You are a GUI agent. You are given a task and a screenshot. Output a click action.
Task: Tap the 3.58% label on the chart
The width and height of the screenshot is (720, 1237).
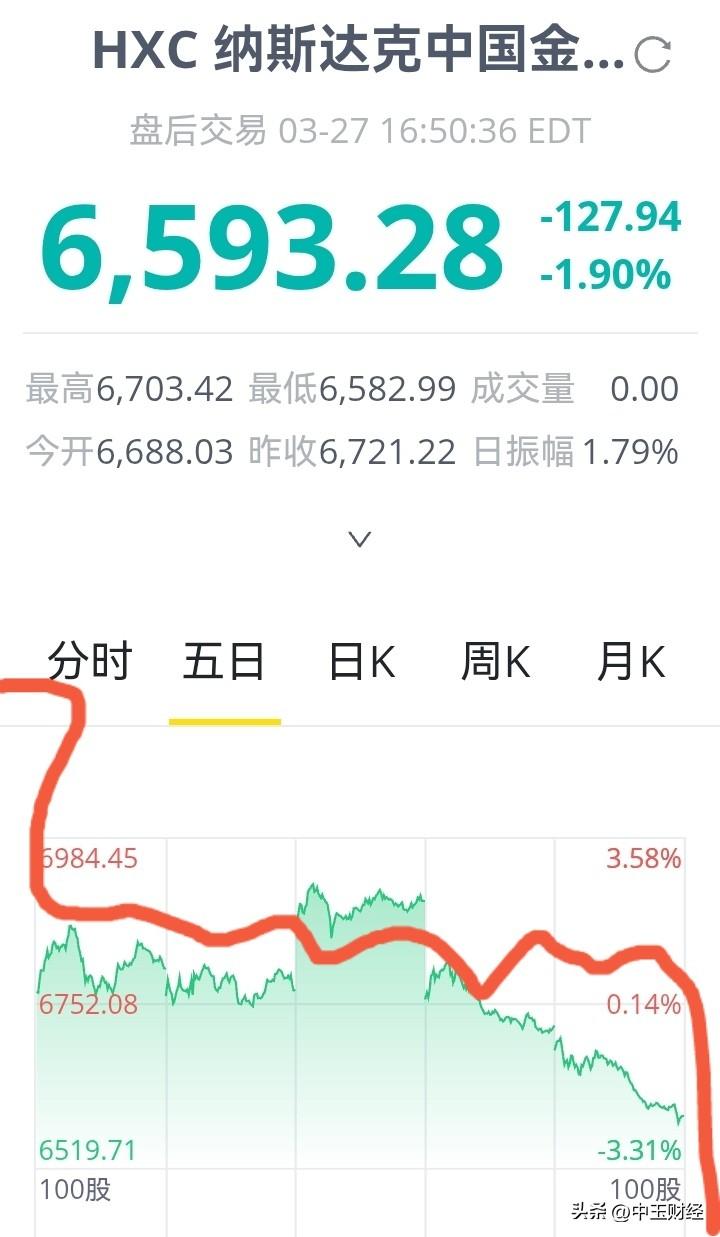[643, 858]
